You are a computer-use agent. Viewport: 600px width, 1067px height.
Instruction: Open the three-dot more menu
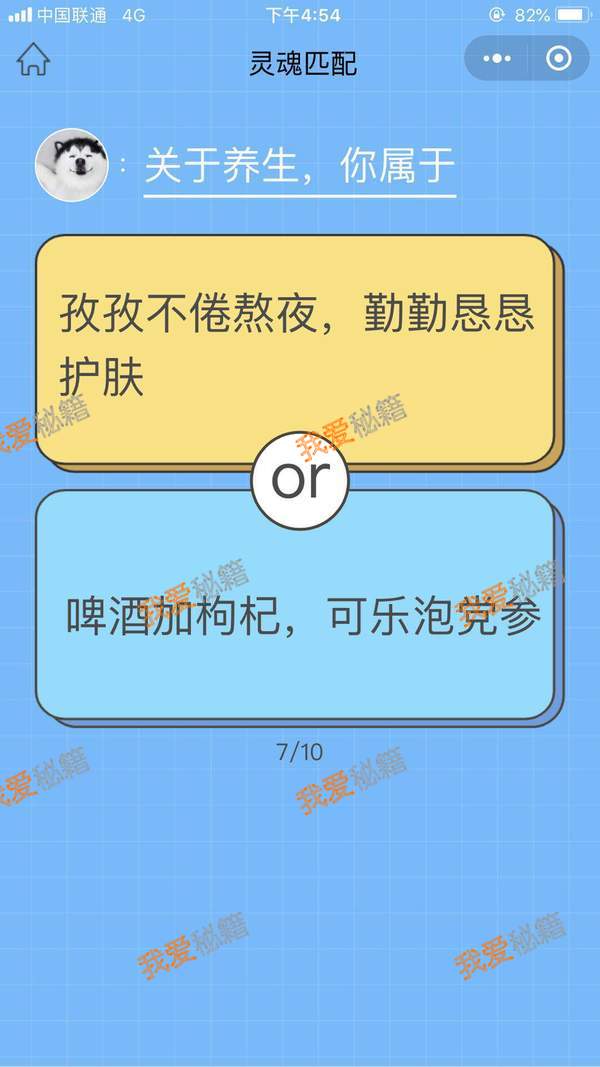tap(497, 60)
